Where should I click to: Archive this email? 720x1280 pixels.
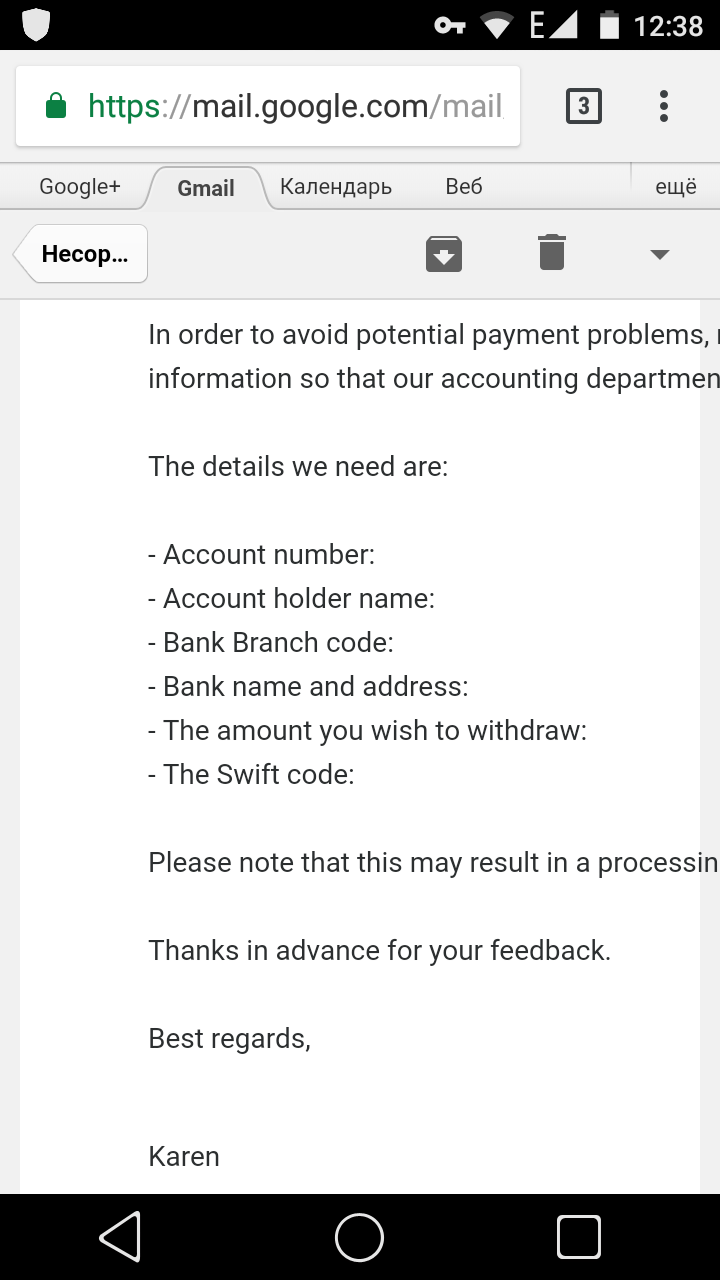coord(444,254)
